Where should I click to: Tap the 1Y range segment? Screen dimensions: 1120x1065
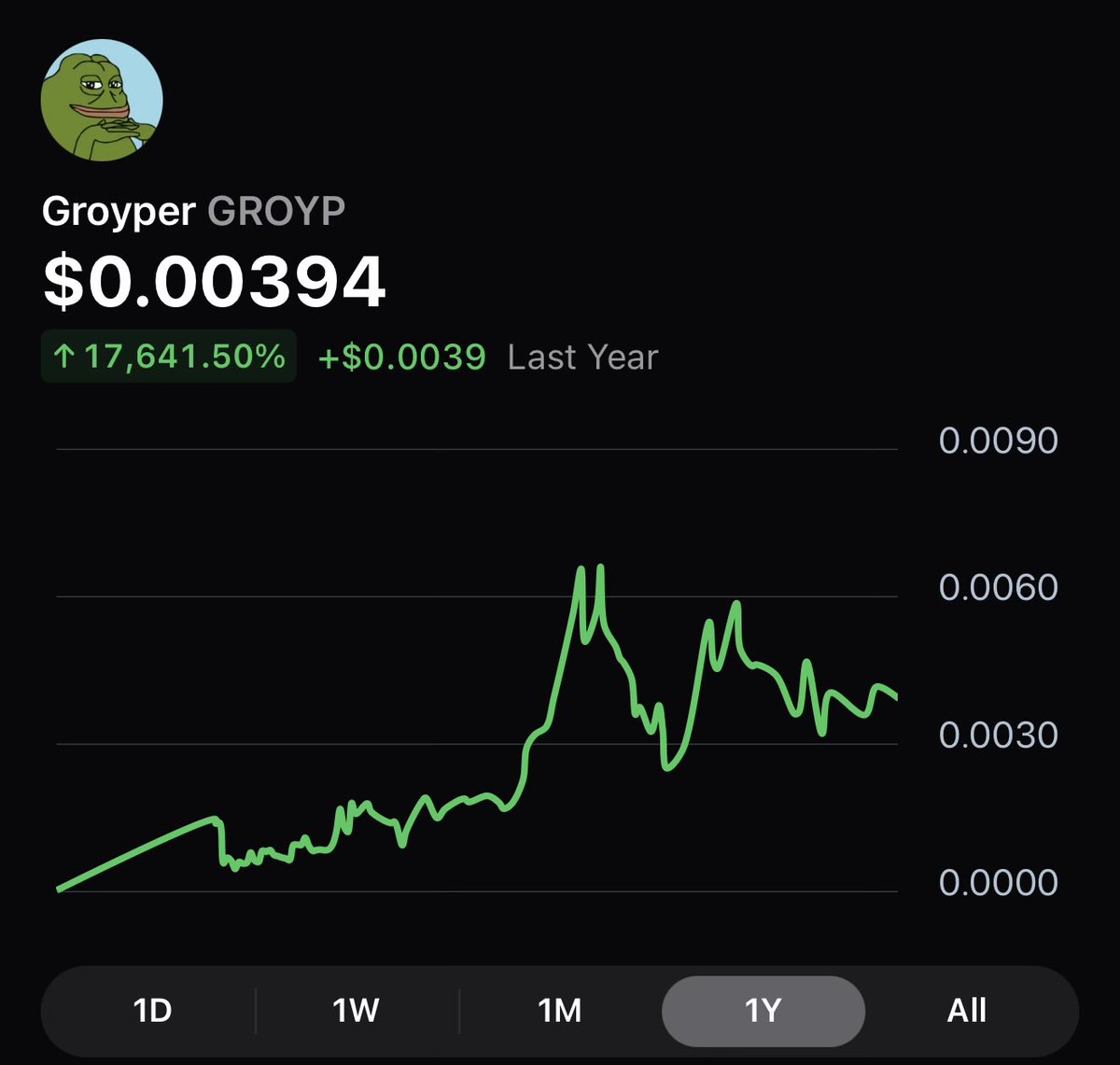coord(763,1011)
